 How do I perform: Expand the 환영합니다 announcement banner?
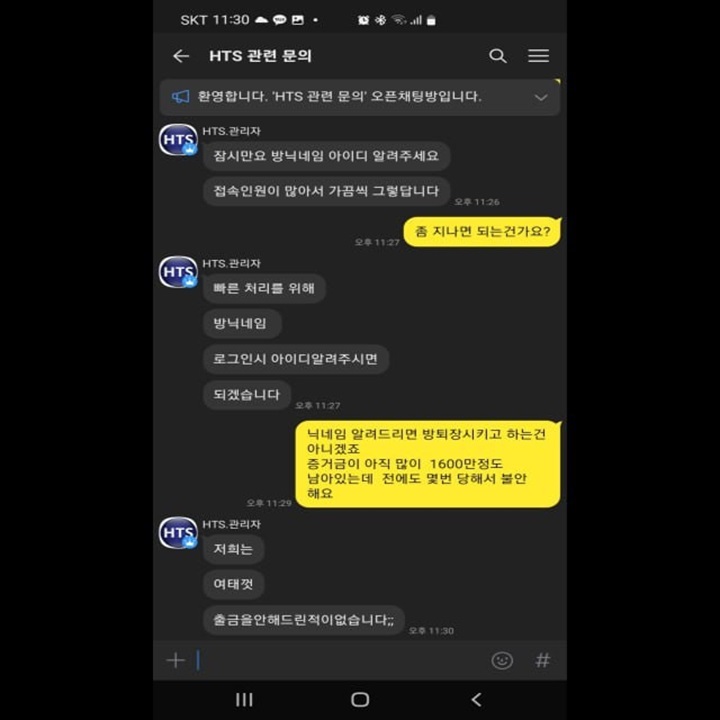click(541, 97)
